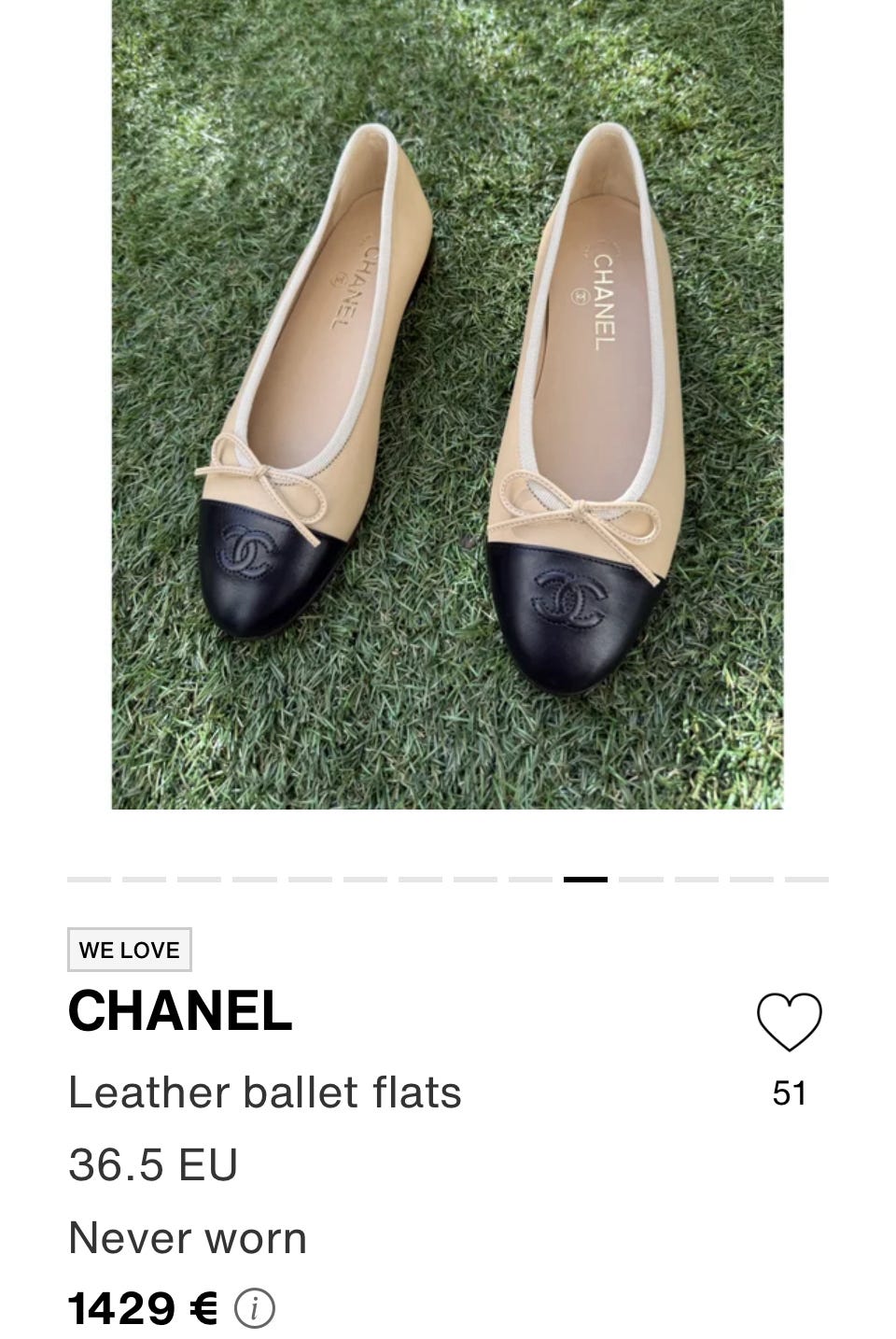The width and height of the screenshot is (896, 1339).
Task: Open price info icon next to 1429 €
Action: pyautogui.click(x=254, y=1308)
